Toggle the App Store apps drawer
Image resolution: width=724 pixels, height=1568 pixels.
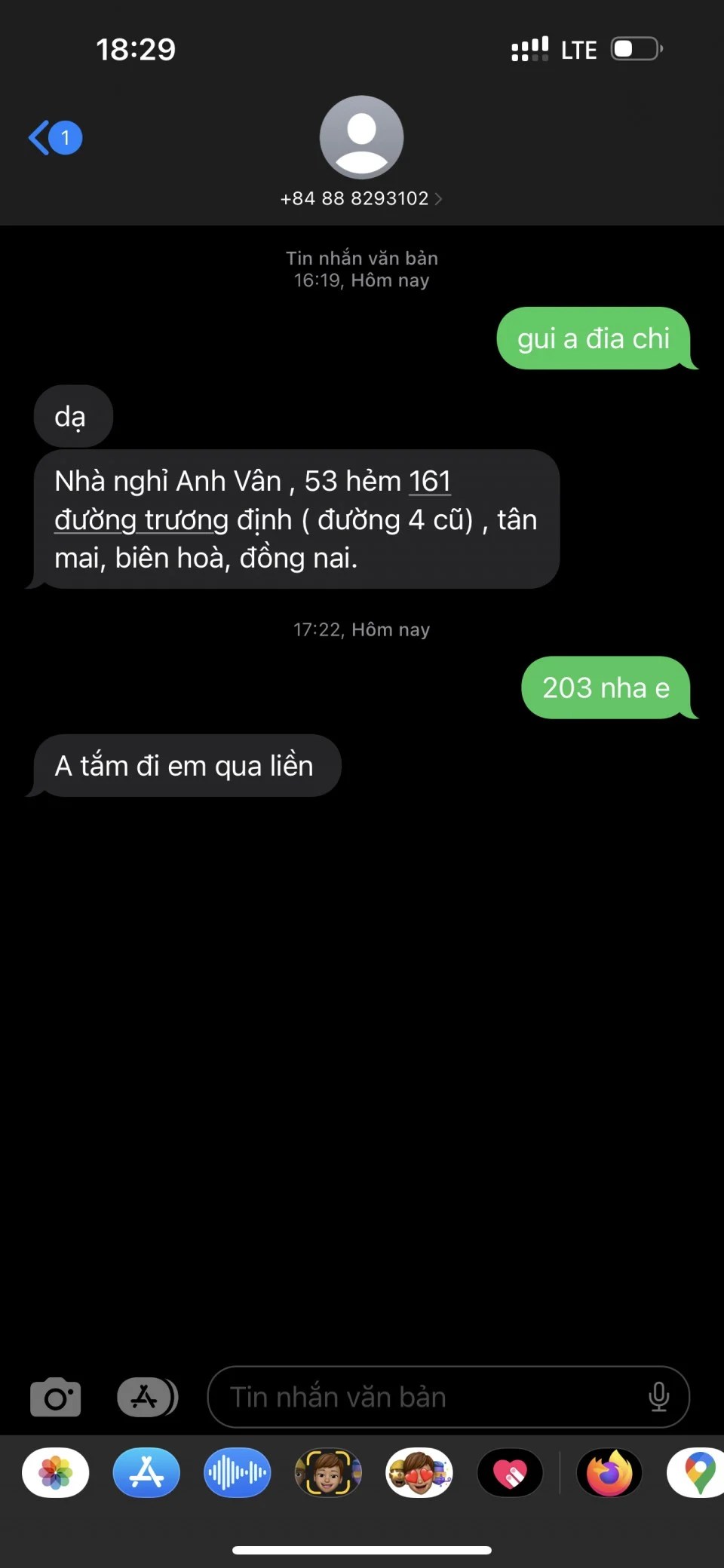[147, 1398]
